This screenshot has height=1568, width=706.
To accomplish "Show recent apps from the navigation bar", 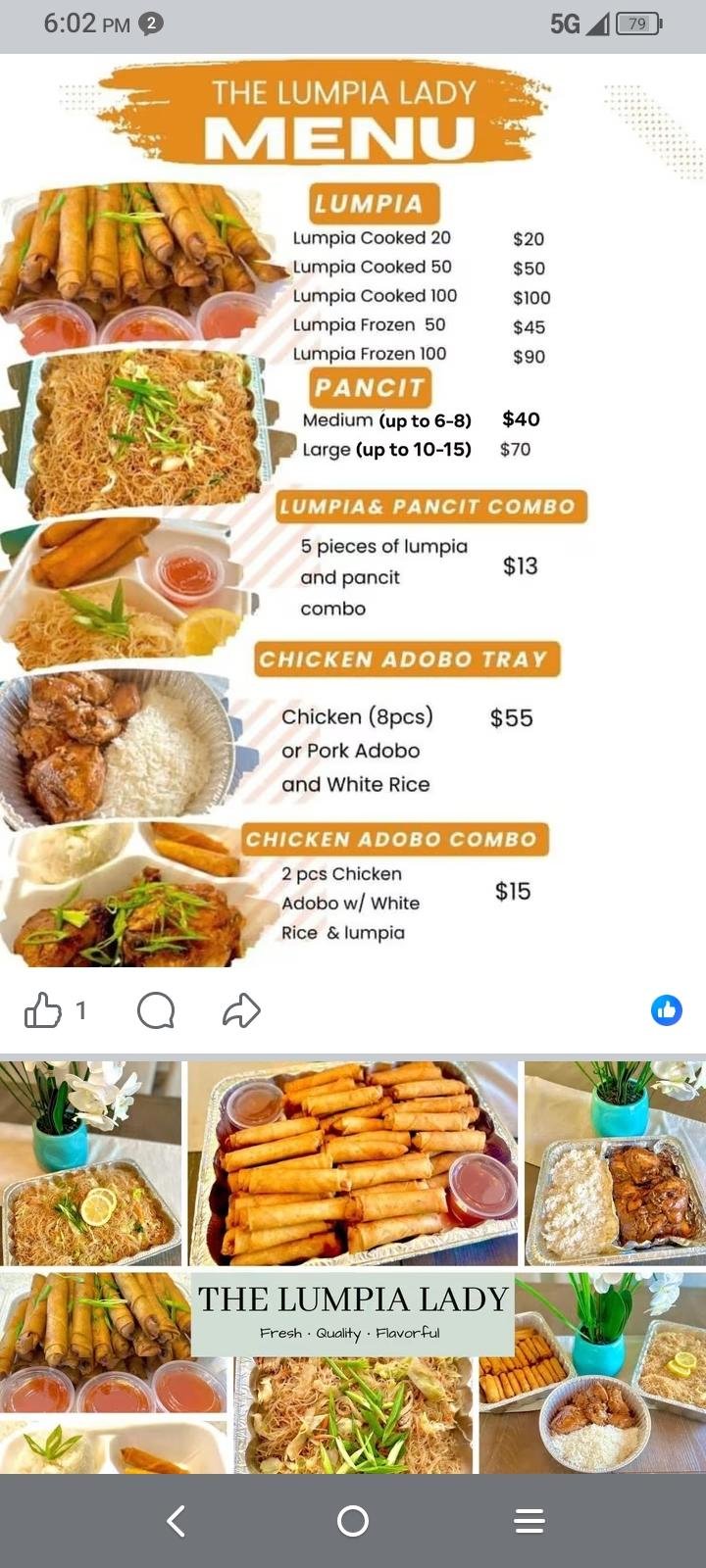I will (529, 1521).
